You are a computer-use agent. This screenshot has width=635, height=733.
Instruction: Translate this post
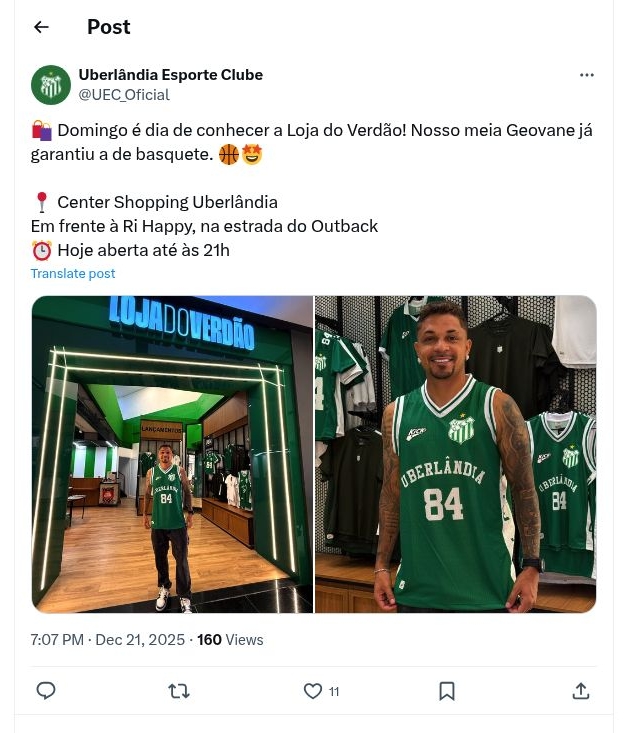point(73,274)
